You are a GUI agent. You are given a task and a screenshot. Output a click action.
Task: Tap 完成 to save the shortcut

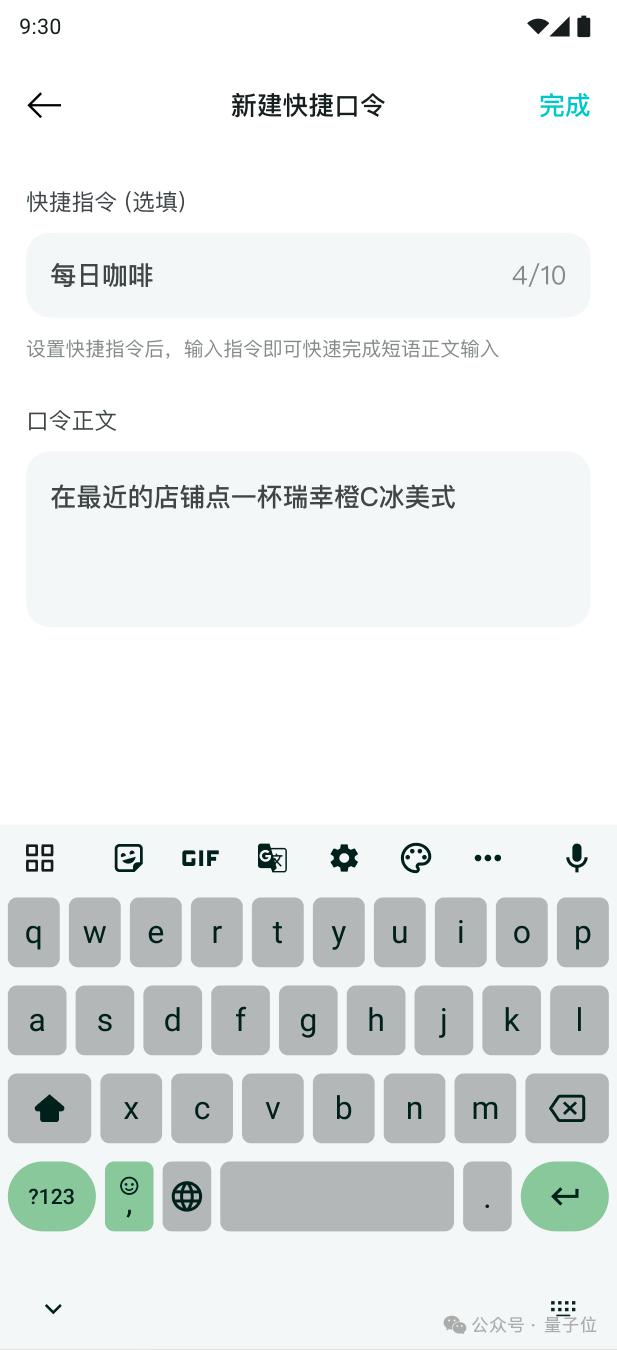pyautogui.click(x=564, y=105)
